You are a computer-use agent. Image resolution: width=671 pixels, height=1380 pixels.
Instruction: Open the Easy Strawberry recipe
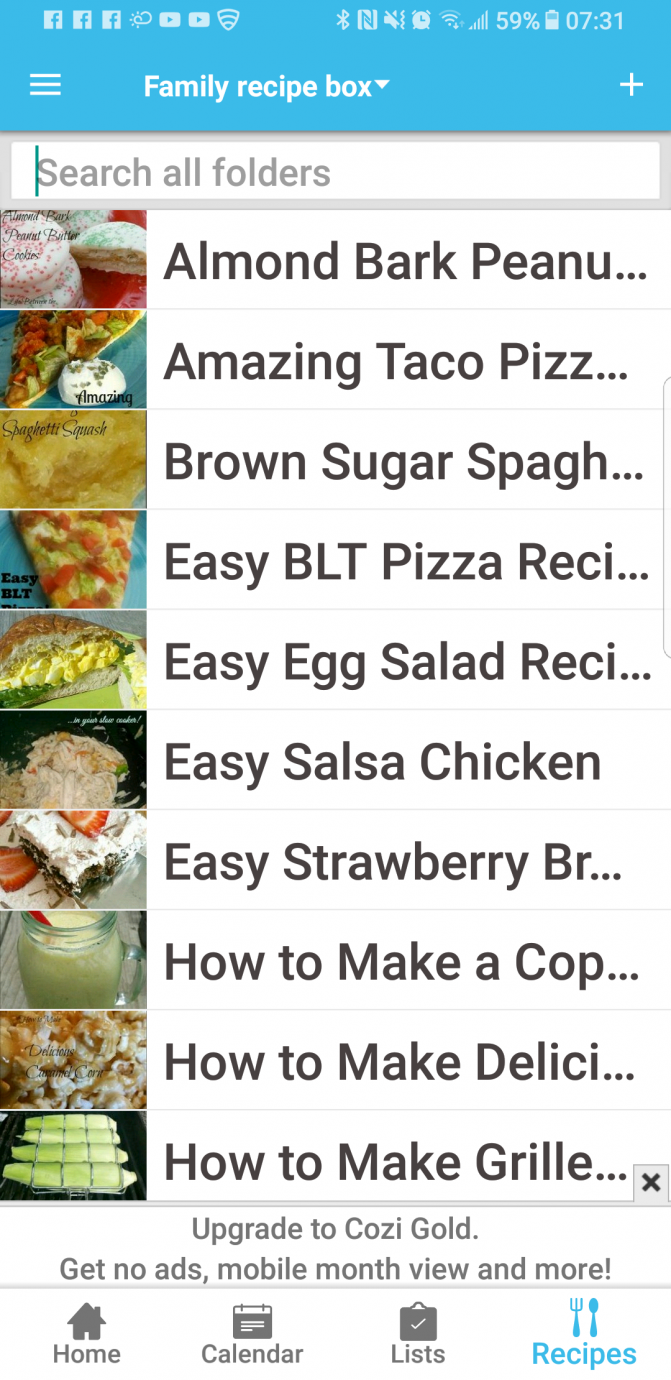click(392, 861)
